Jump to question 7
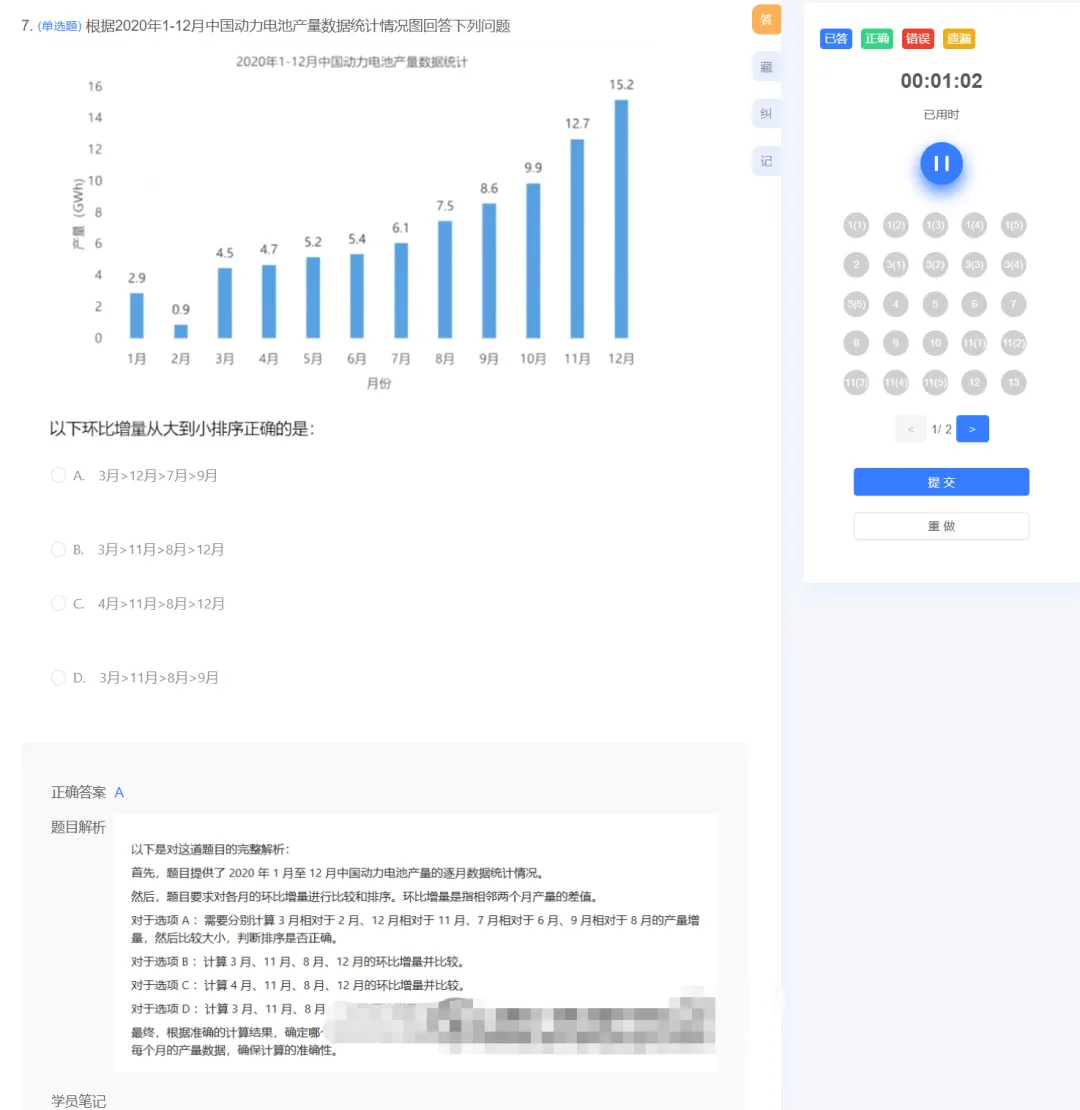Screen dimensions: 1080x1110 click(x=1013, y=304)
